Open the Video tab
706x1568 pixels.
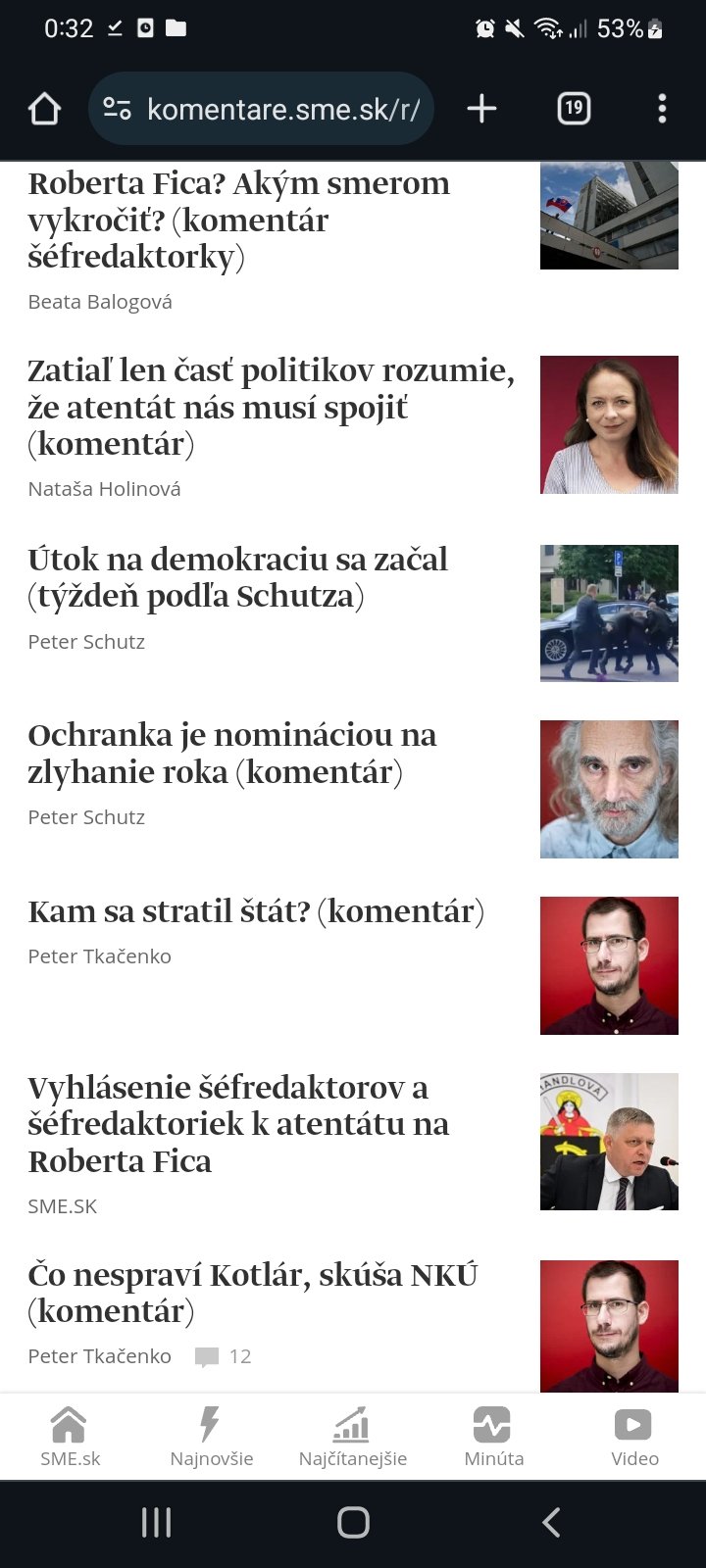click(x=634, y=1437)
